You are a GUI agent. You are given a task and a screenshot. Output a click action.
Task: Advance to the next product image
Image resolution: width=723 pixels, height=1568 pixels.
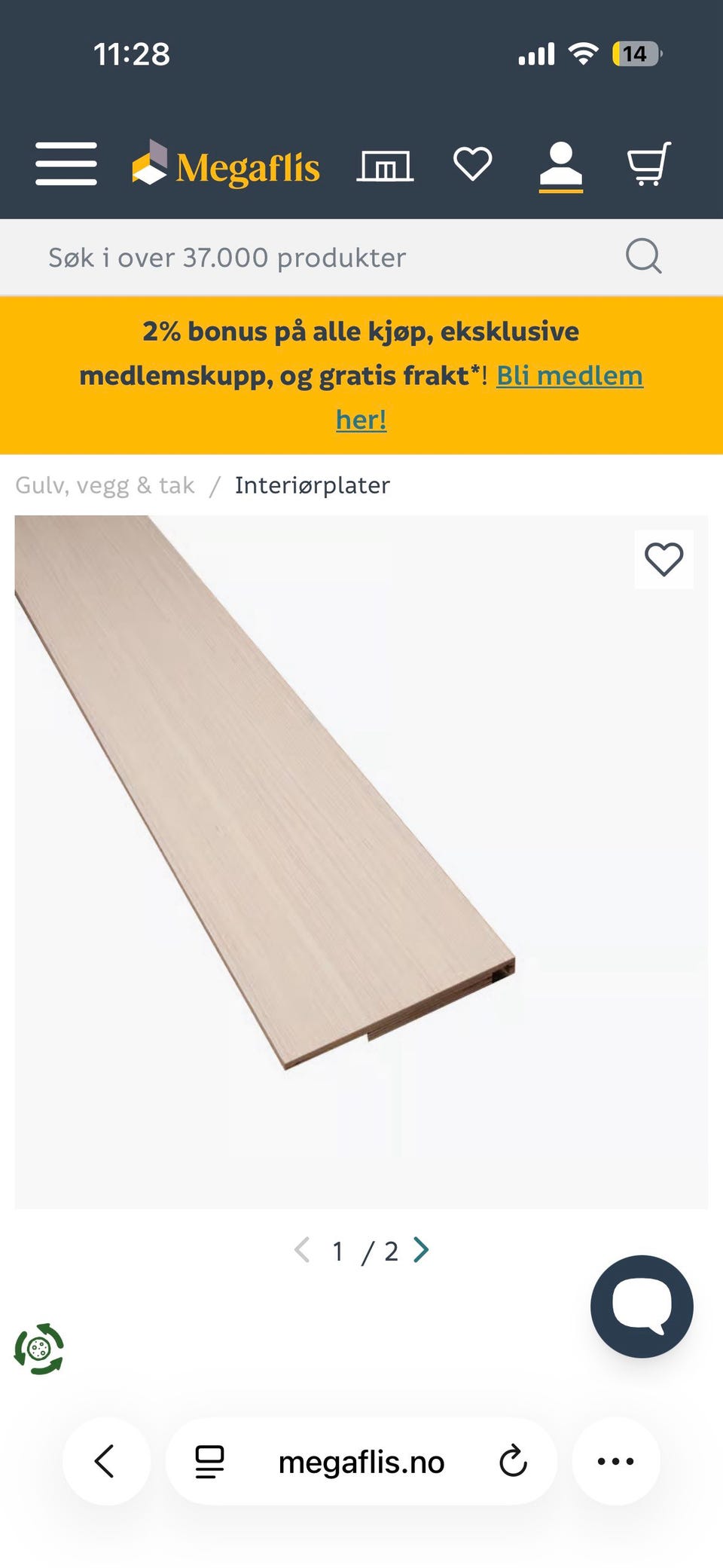pos(423,1249)
